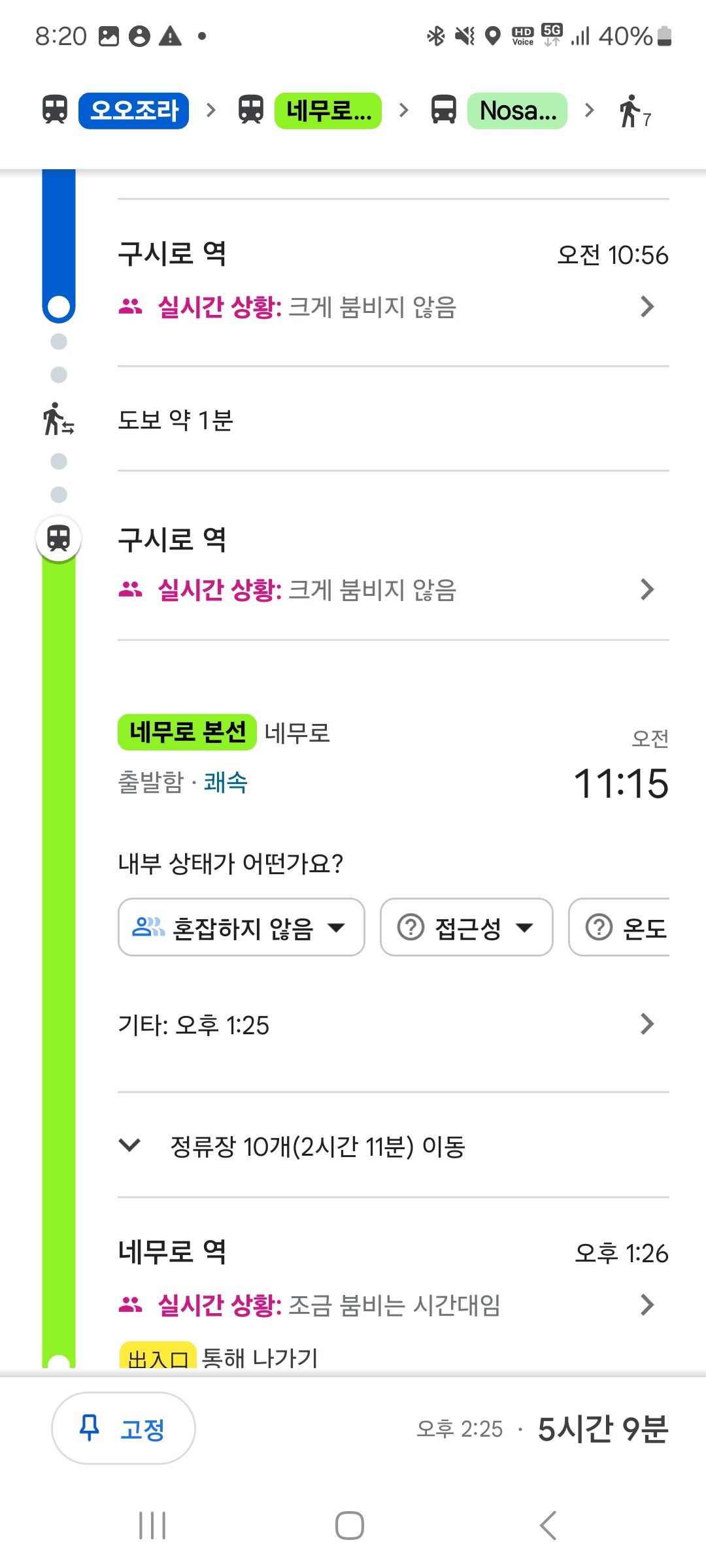This screenshot has height=1568, width=706.
Task: Pin this route with 고정 button
Action: click(x=124, y=1428)
